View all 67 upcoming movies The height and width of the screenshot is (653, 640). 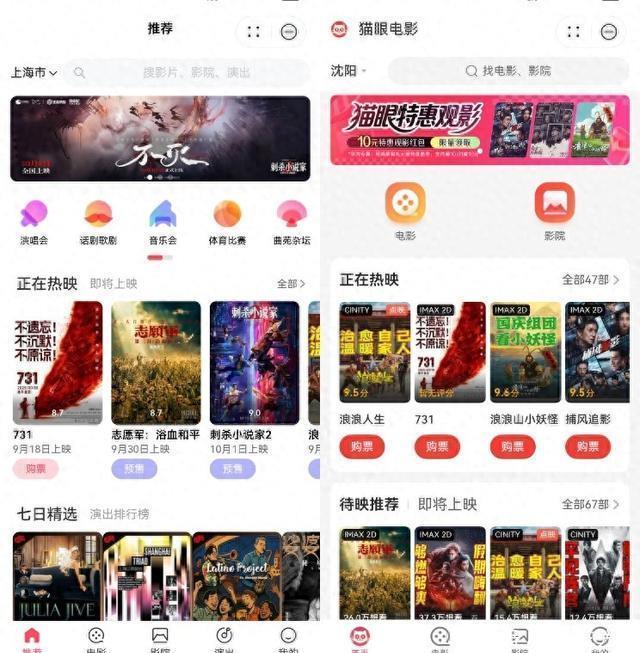pos(590,504)
